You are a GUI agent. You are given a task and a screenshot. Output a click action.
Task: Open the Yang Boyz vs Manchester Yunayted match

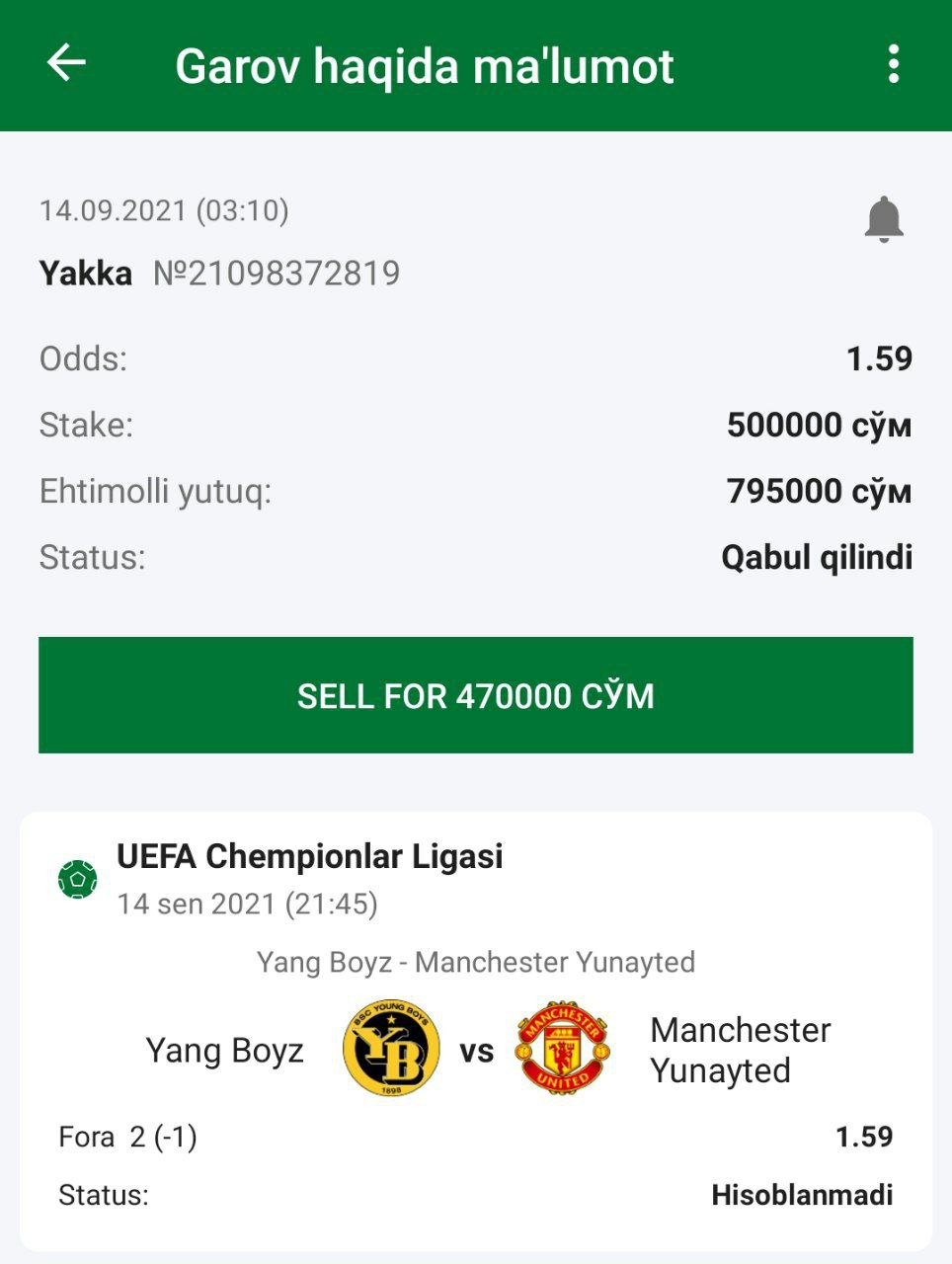pos(476,1050)
